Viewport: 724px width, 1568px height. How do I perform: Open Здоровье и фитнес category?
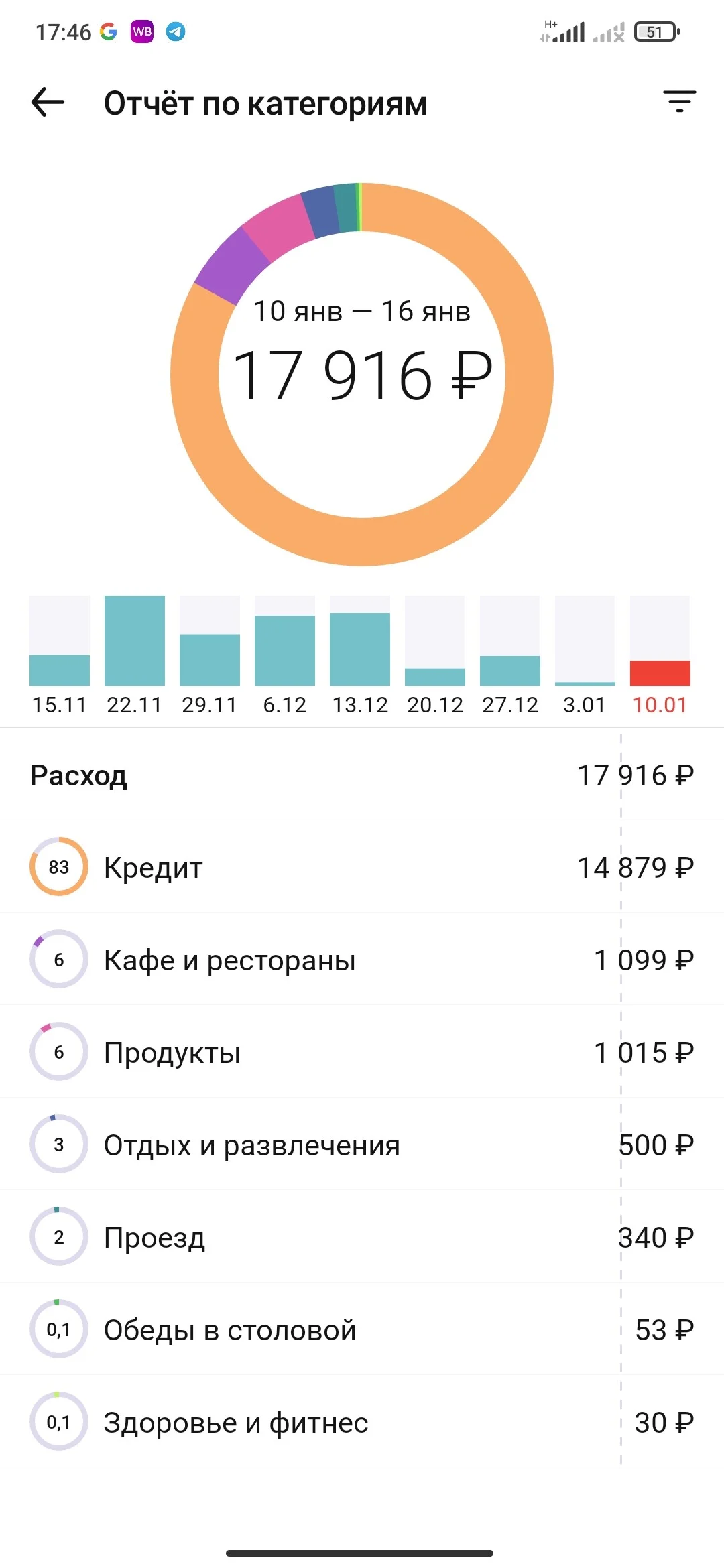pyautogui.click(x=362, y=1421)
